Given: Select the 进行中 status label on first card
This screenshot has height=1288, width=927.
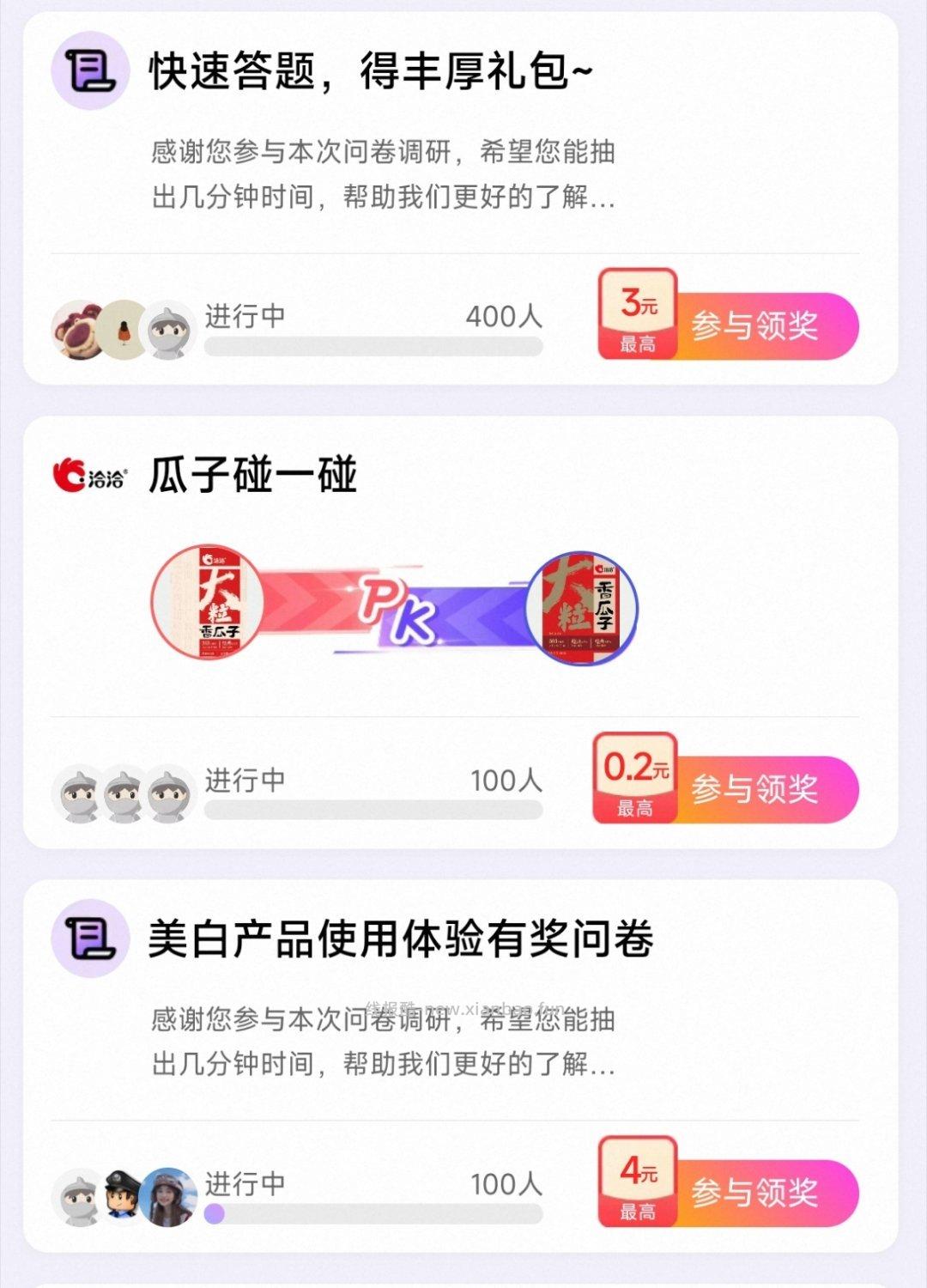Looking at the screenshot, I should [245, 316].
